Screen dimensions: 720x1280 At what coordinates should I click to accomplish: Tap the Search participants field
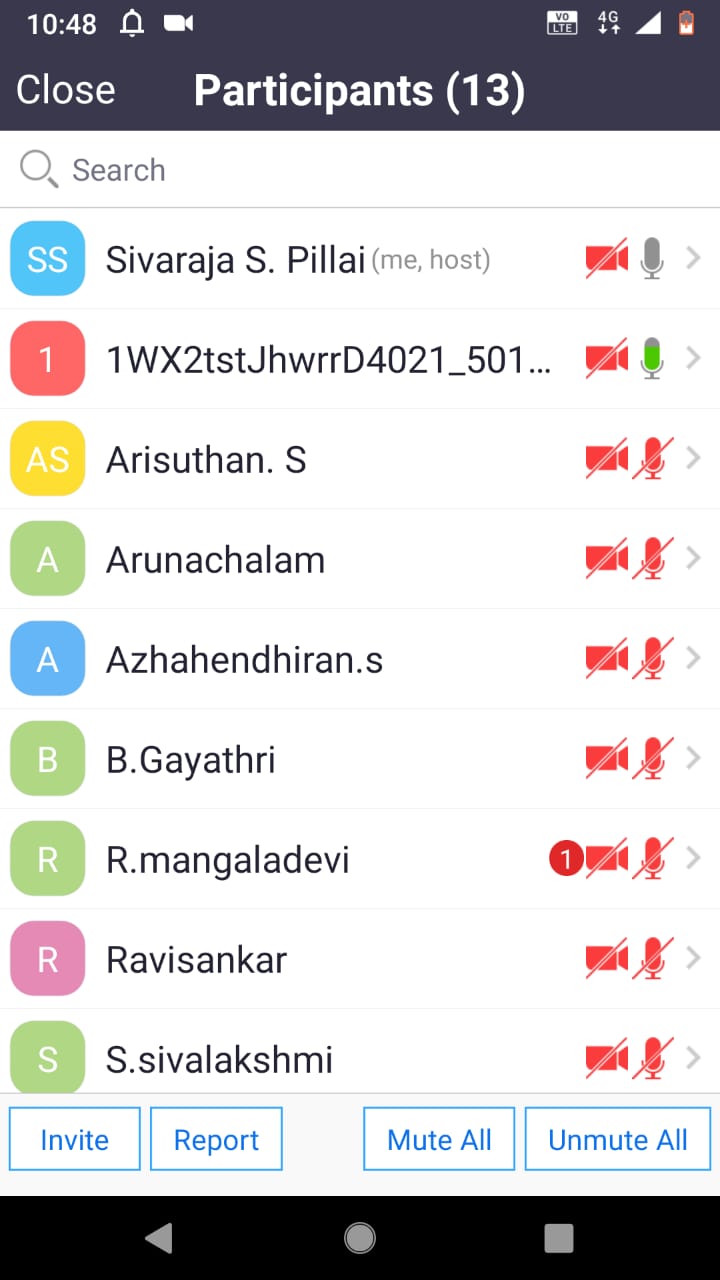click(360, 170)
